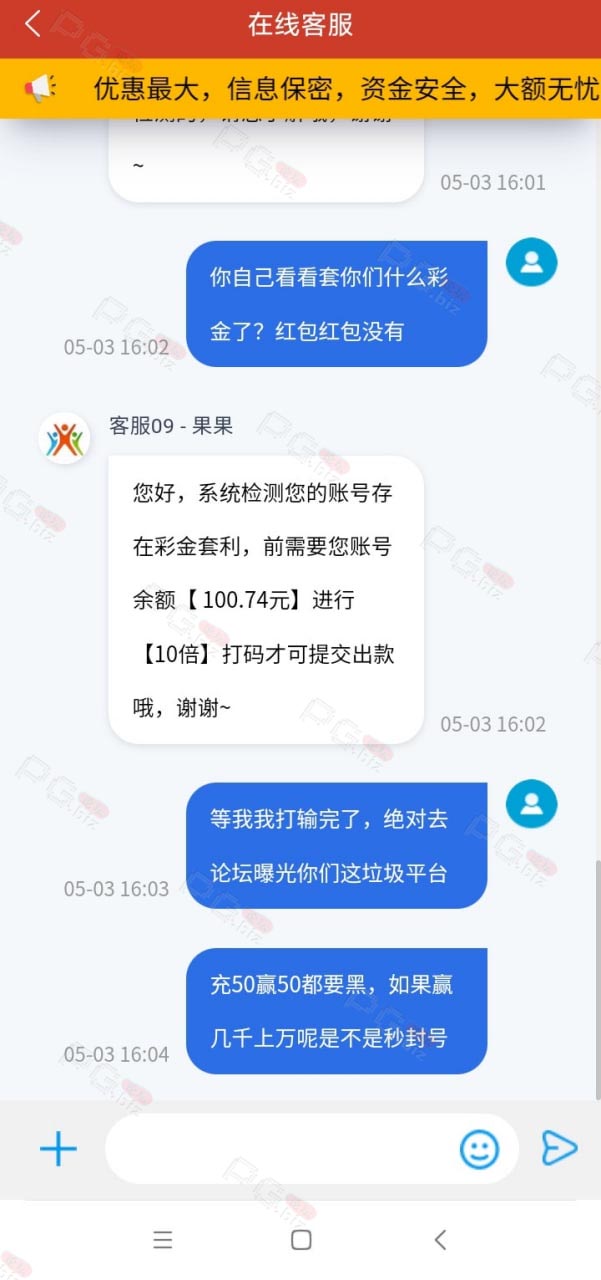Viewport: 601px width, 1280px height.
Task: Focus the message input field
Action: [280, 1149]
